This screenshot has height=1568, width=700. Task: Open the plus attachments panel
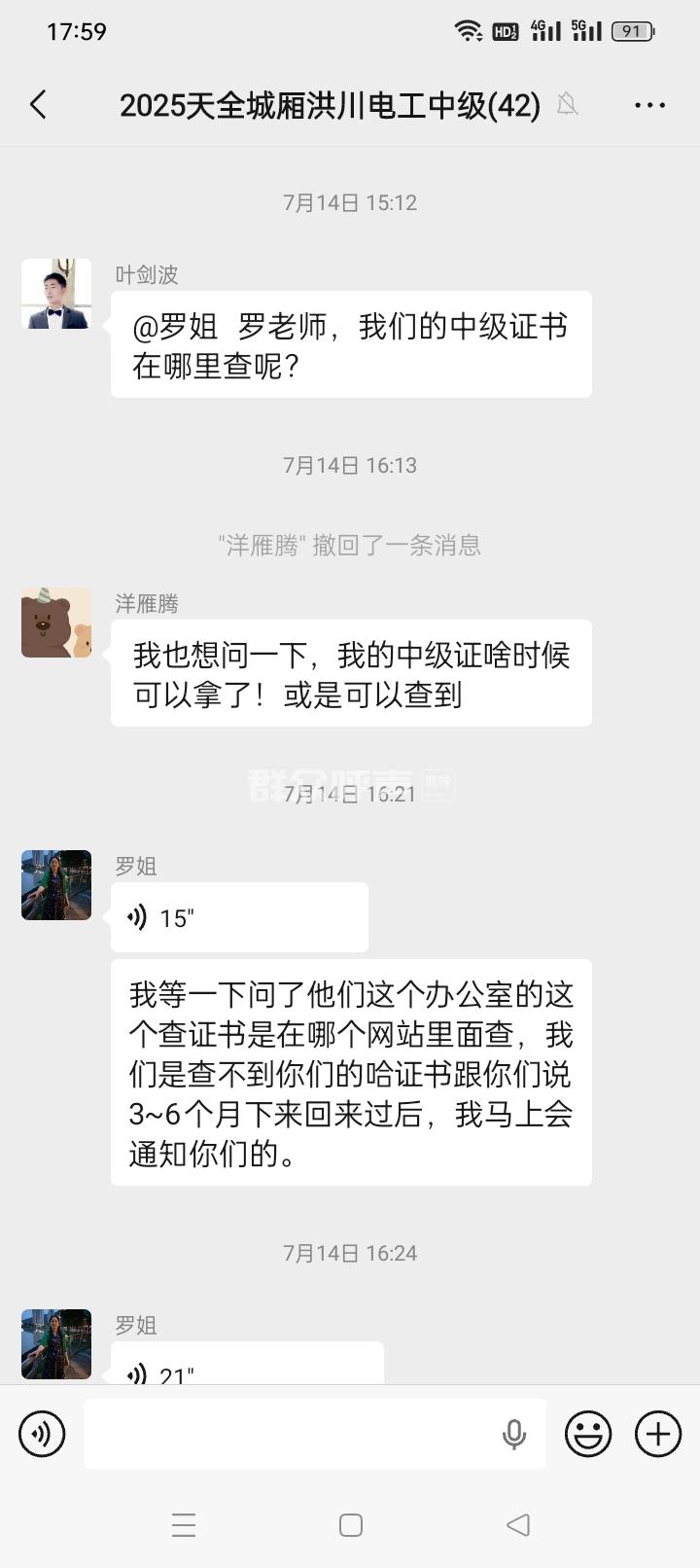click(x=658, y=1434)
